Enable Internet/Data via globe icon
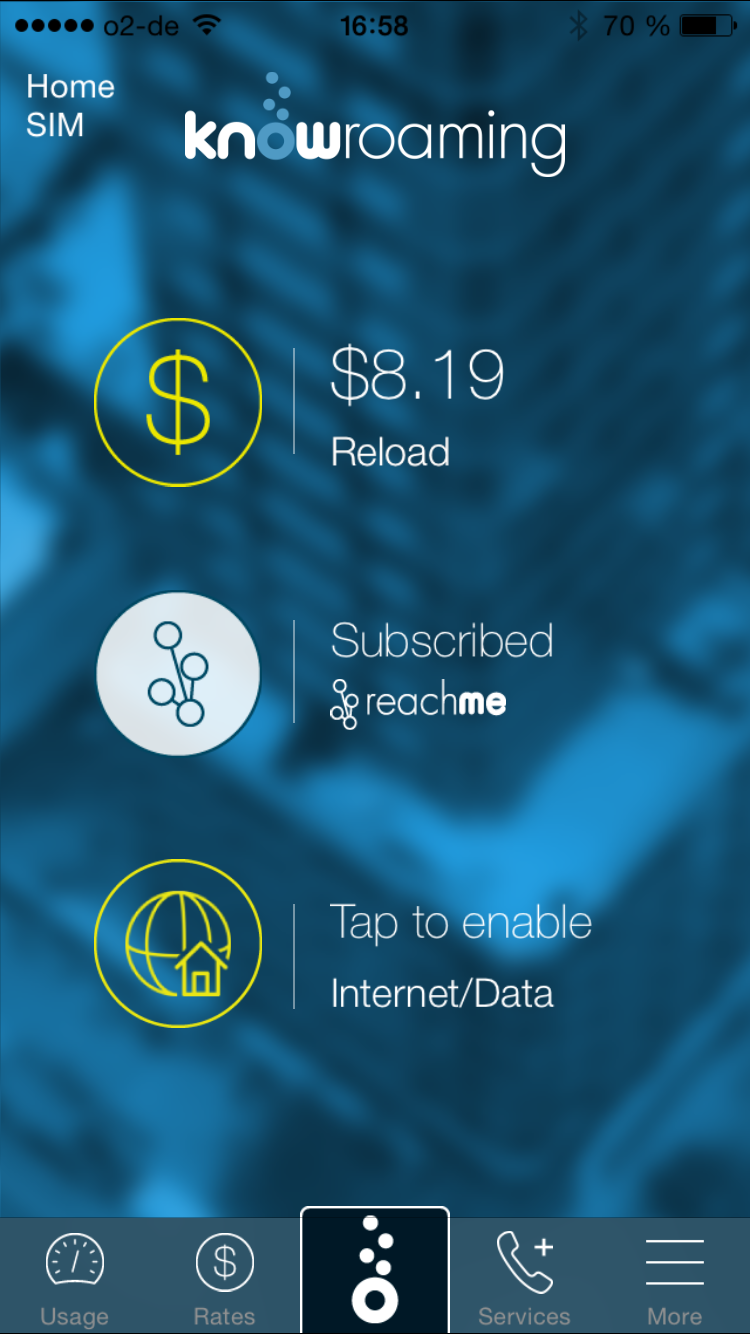750x1334 pixels. [178, 944]
